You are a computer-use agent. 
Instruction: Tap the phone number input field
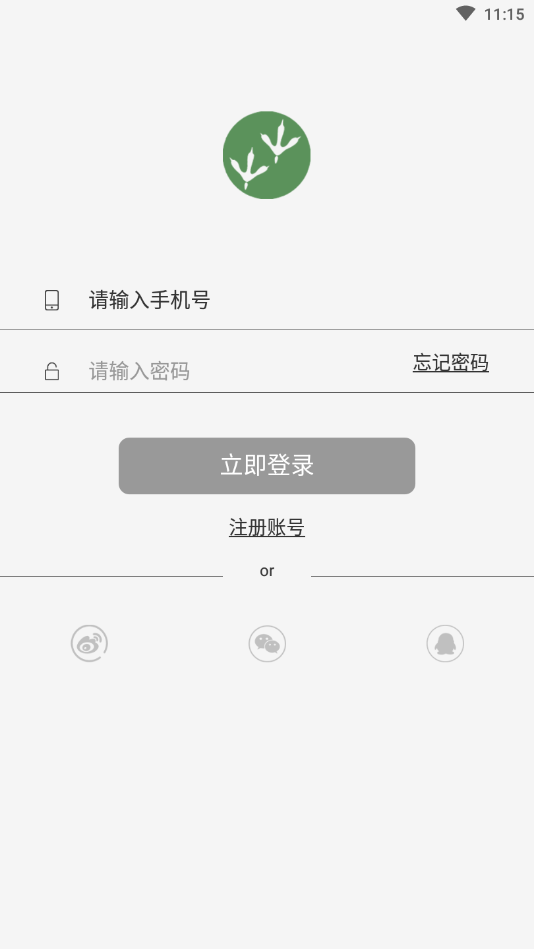(303, 300)
